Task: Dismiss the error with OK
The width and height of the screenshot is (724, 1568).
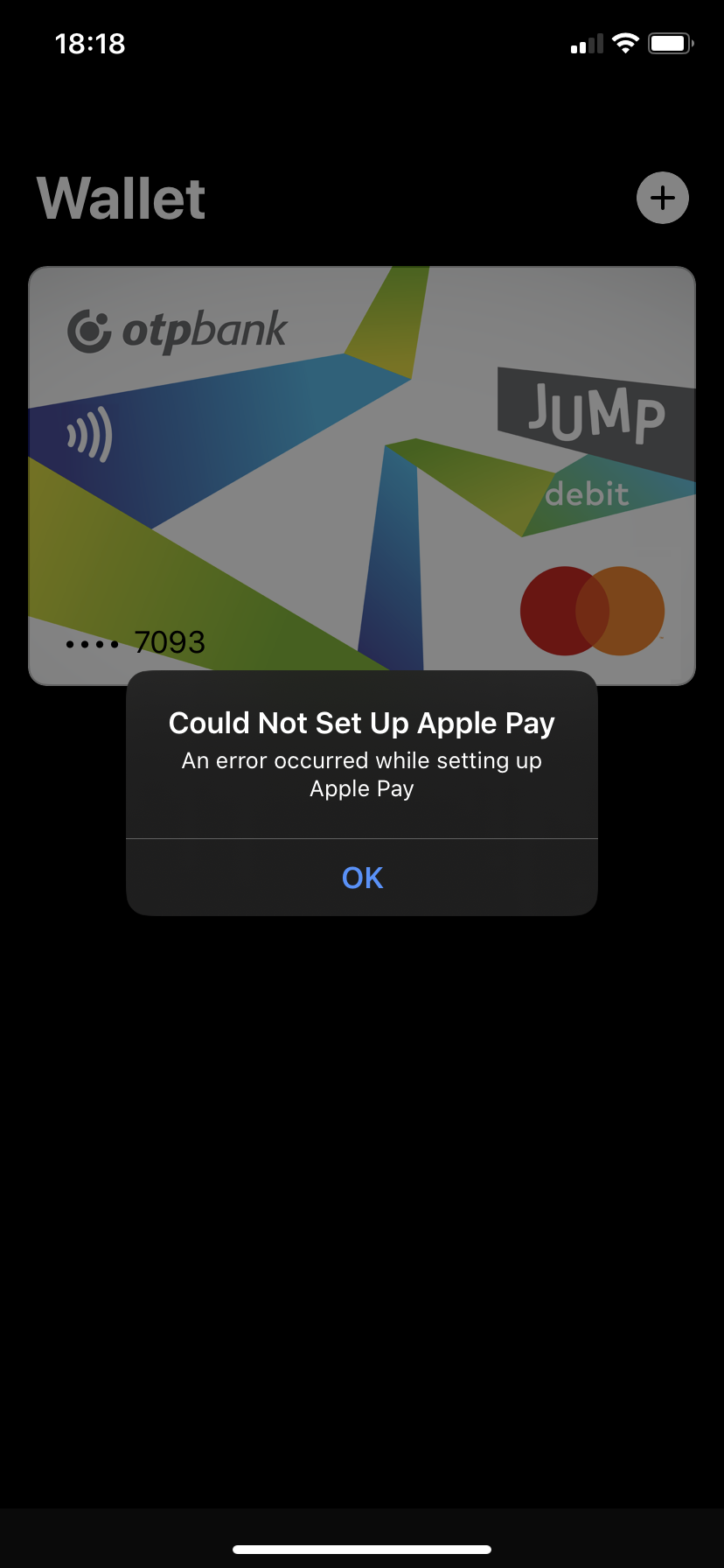Action: click(x=362, y=878)
